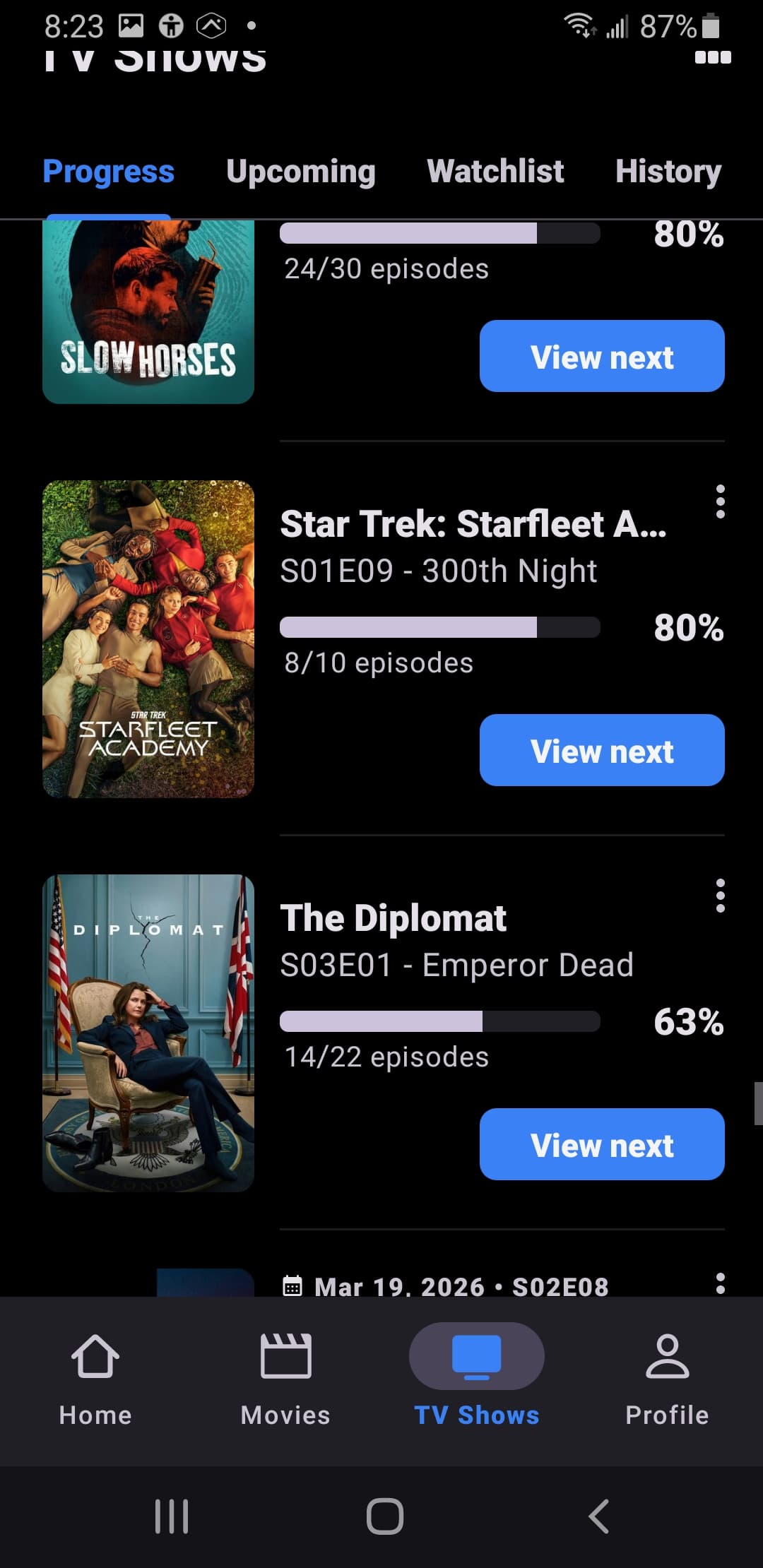Open options menu for The Diplomat

720,896
